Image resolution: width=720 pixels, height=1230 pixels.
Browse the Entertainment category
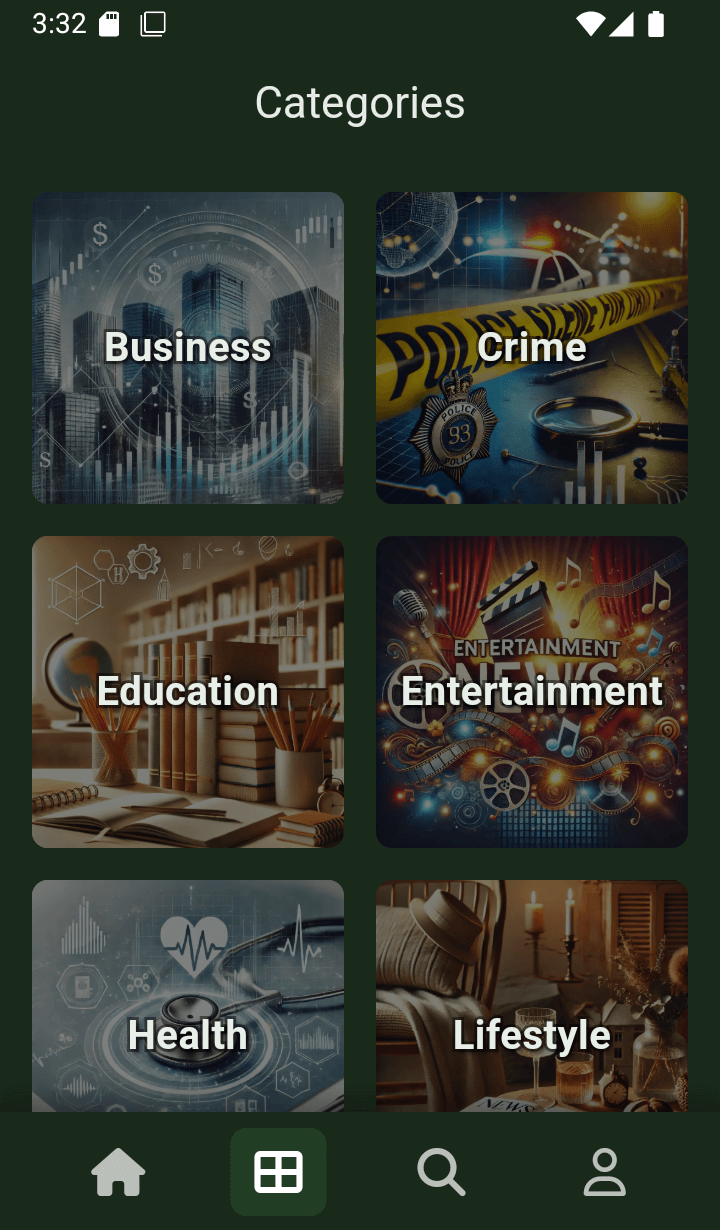[x=532, y=692]
